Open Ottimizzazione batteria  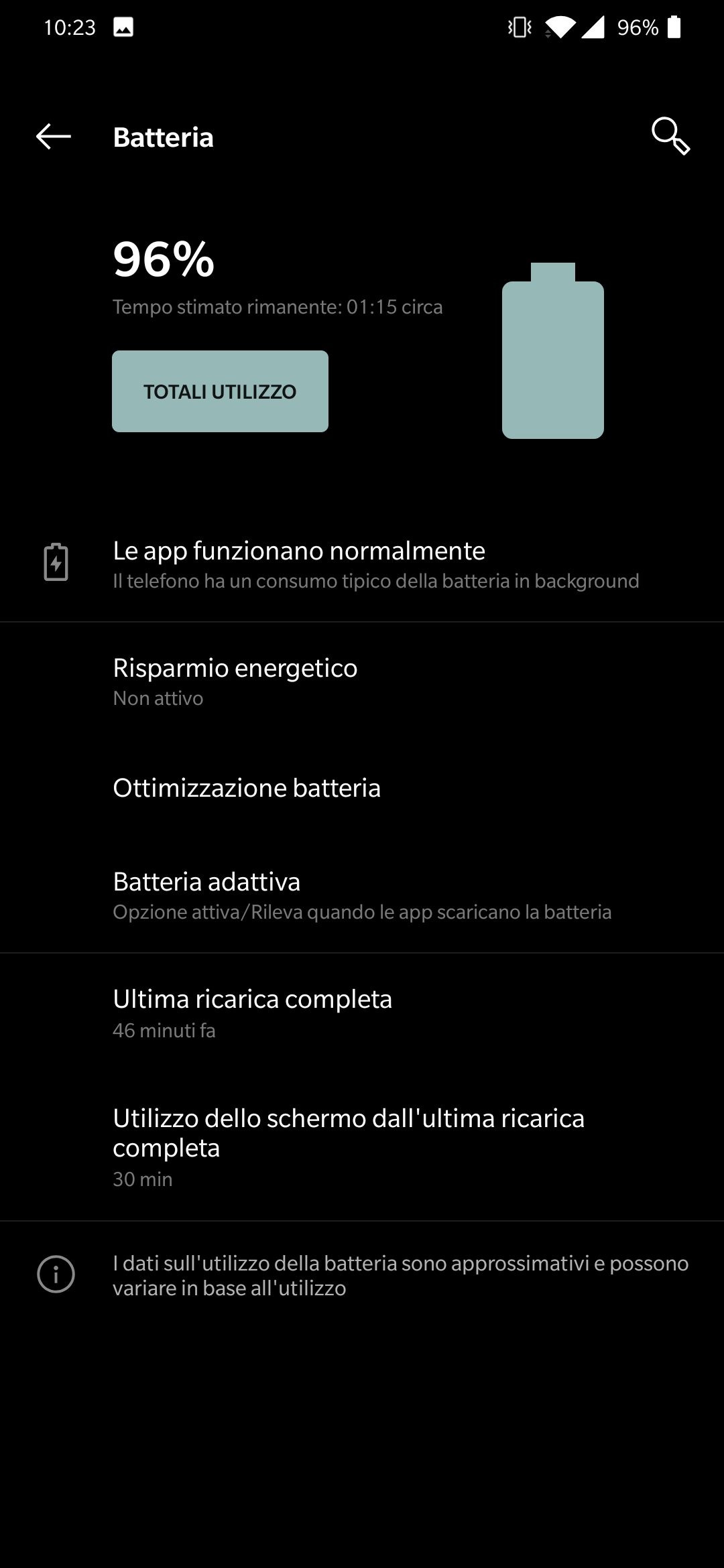pyautogui.click(x=362, y=788)
